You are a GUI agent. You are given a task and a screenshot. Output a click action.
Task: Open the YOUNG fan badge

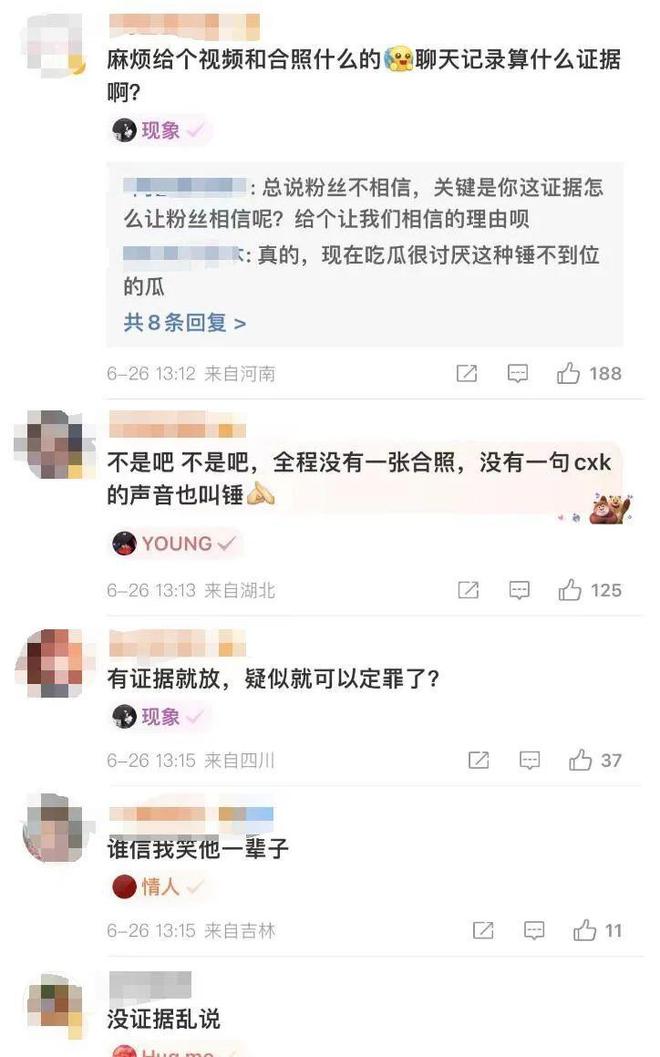pos(174,544)
